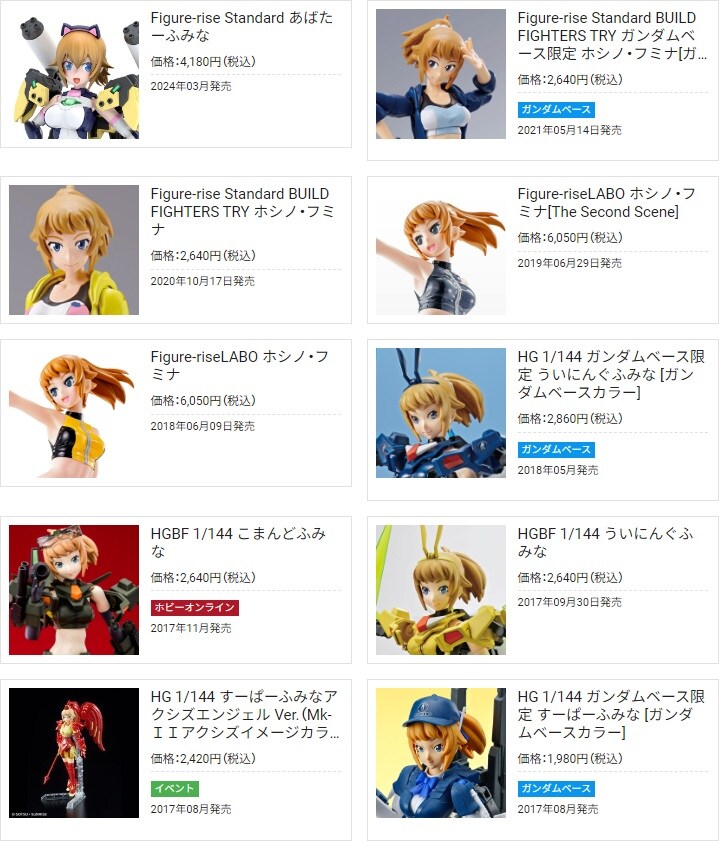Open HGBF 1/144 ういにんぐふみな product
Image resolution: width=719 pixels, height=841 pixels.
coord(604,543)
